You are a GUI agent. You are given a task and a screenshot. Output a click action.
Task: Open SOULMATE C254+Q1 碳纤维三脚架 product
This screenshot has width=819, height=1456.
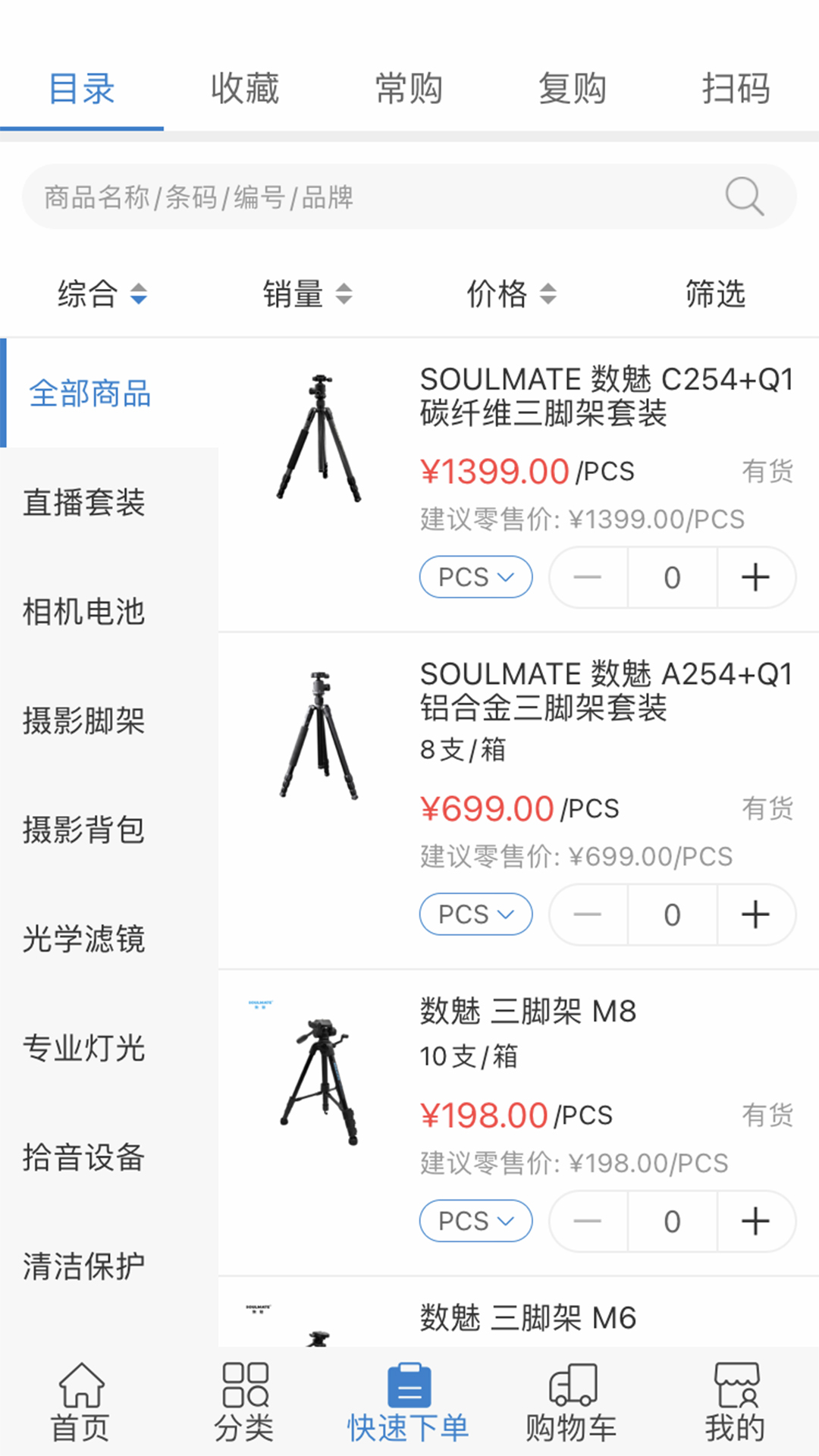pyautogui.click(x=606, y=396)
